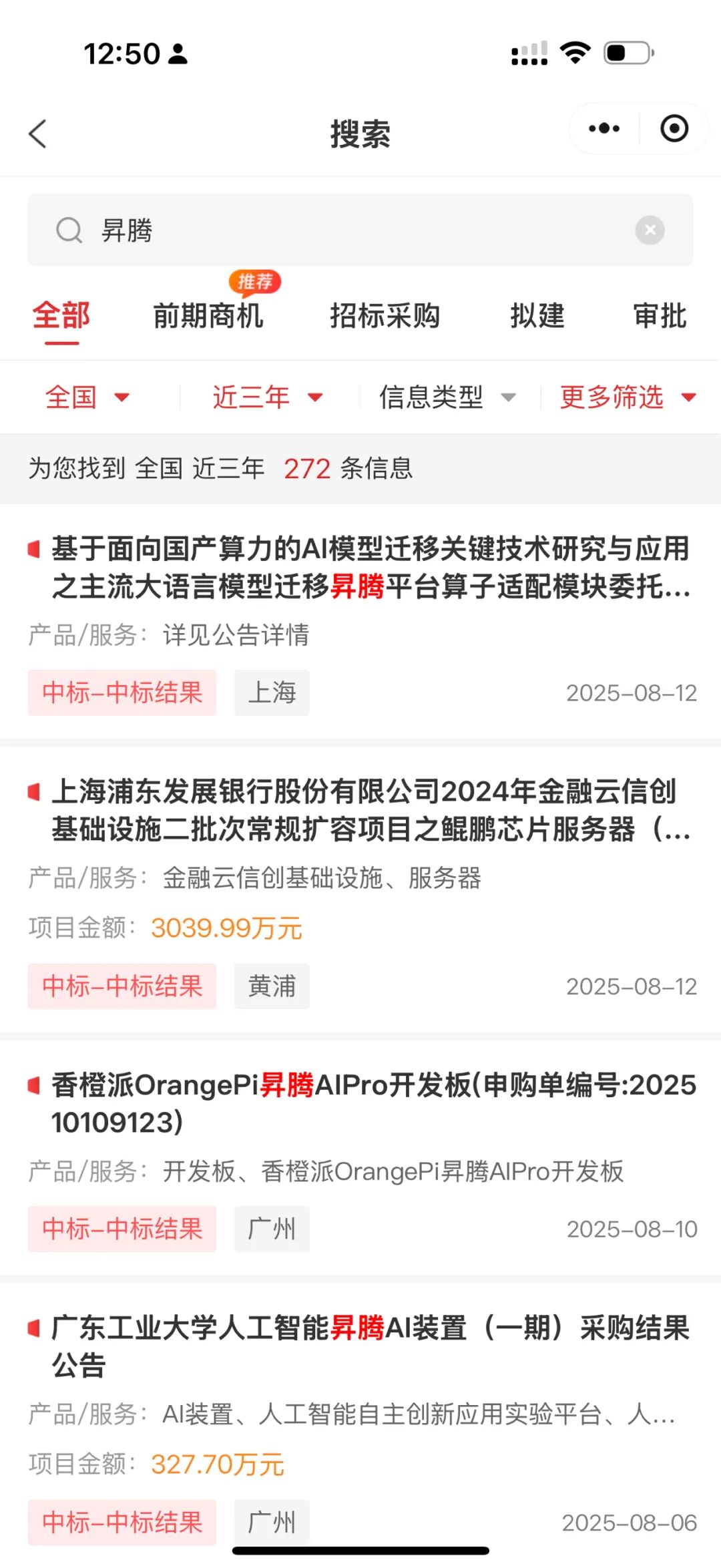Go back using the top-left arrow

[x=38, y=134]
